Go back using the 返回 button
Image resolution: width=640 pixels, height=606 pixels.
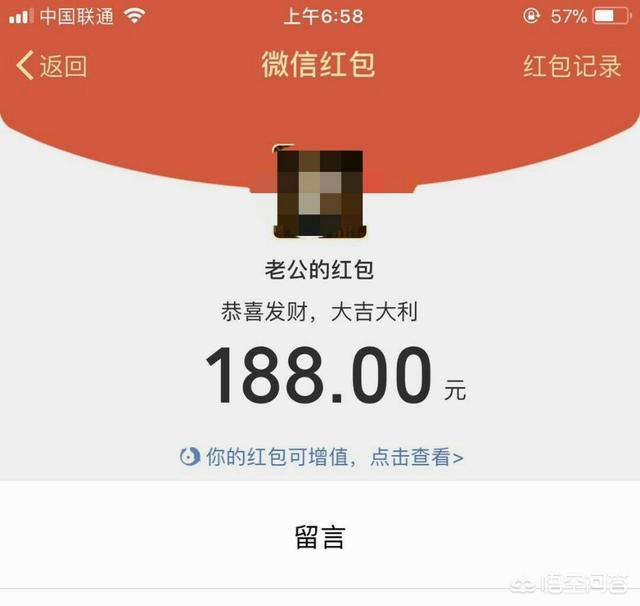click(52, 67)
